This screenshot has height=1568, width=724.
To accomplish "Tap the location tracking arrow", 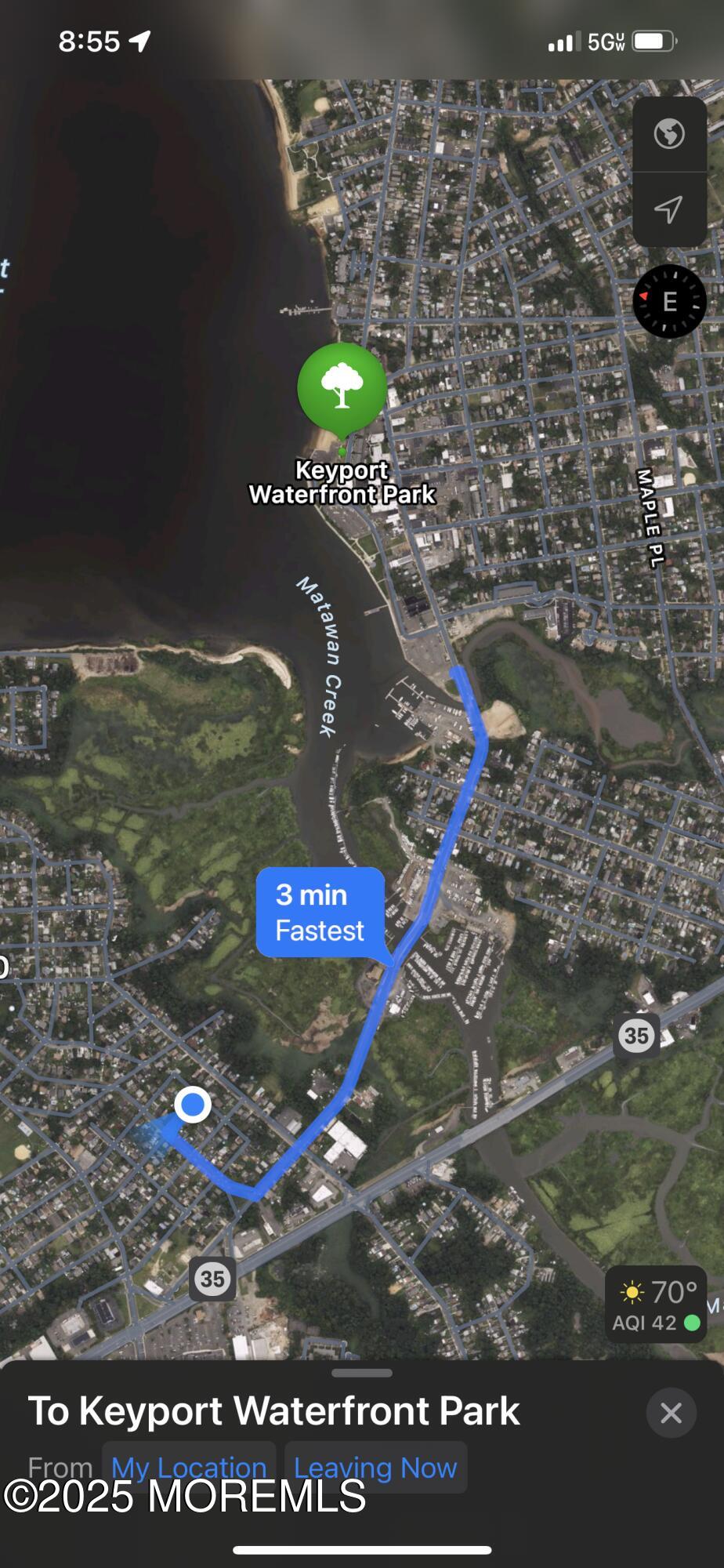I will [x=668, y=209].
